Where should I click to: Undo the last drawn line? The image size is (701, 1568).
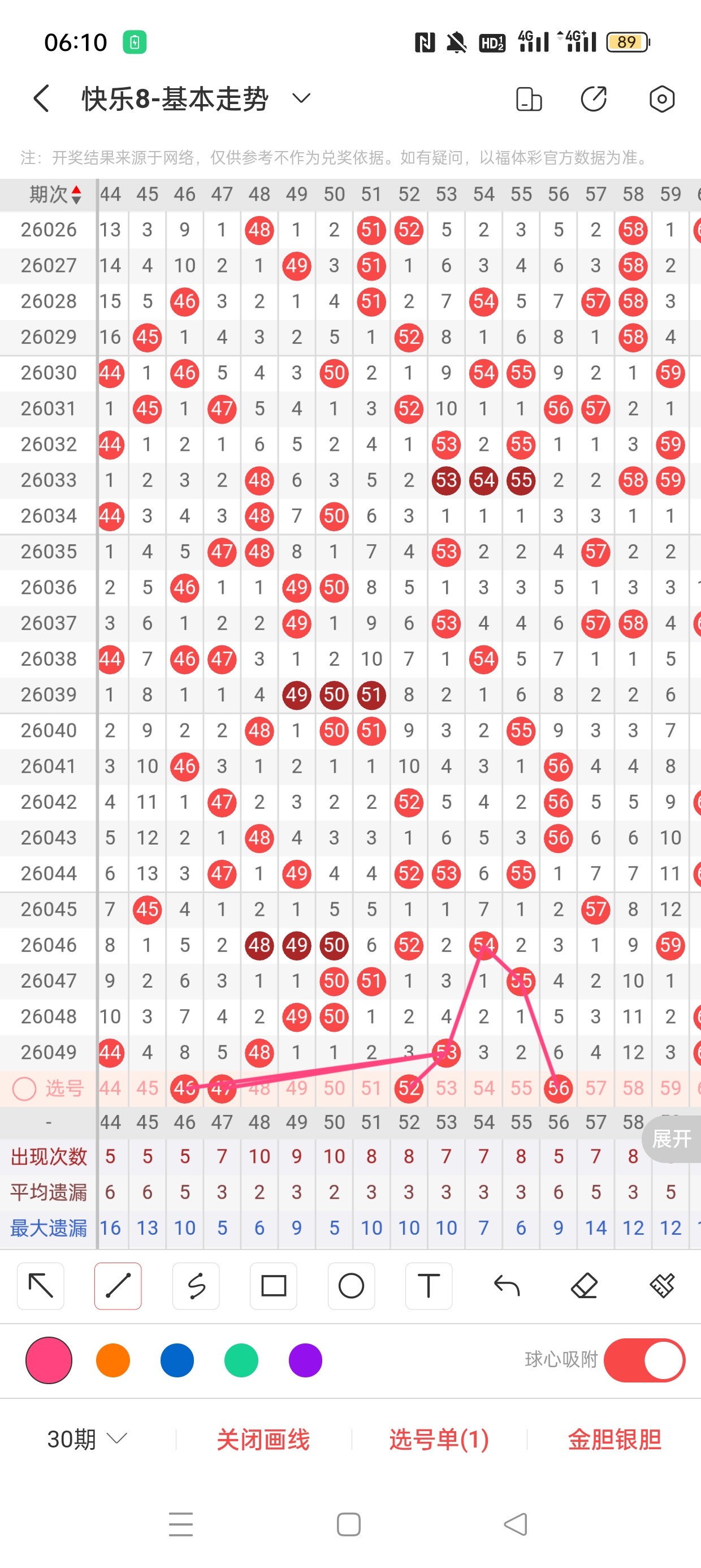coord(507,1286)
